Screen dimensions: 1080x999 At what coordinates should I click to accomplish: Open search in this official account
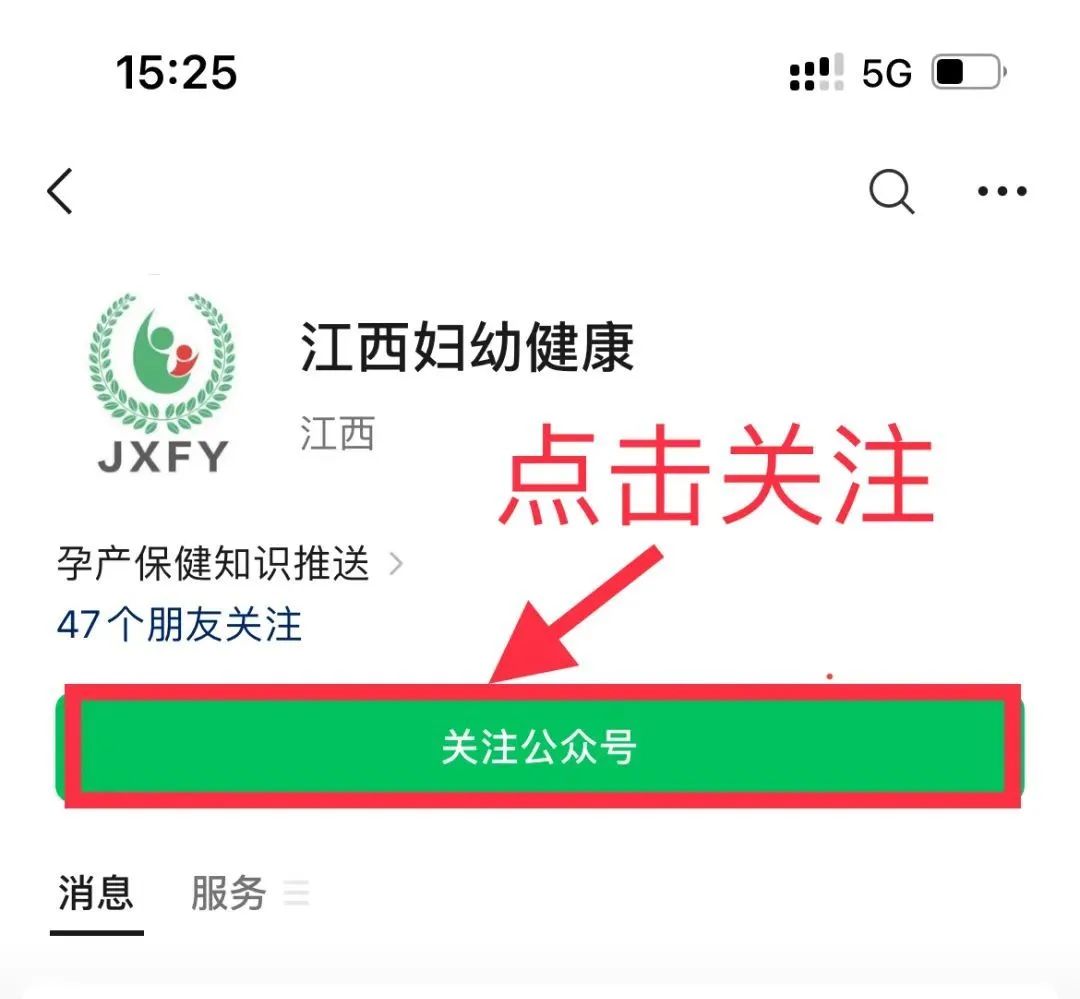pyautogui.click(x=890, y=190)
